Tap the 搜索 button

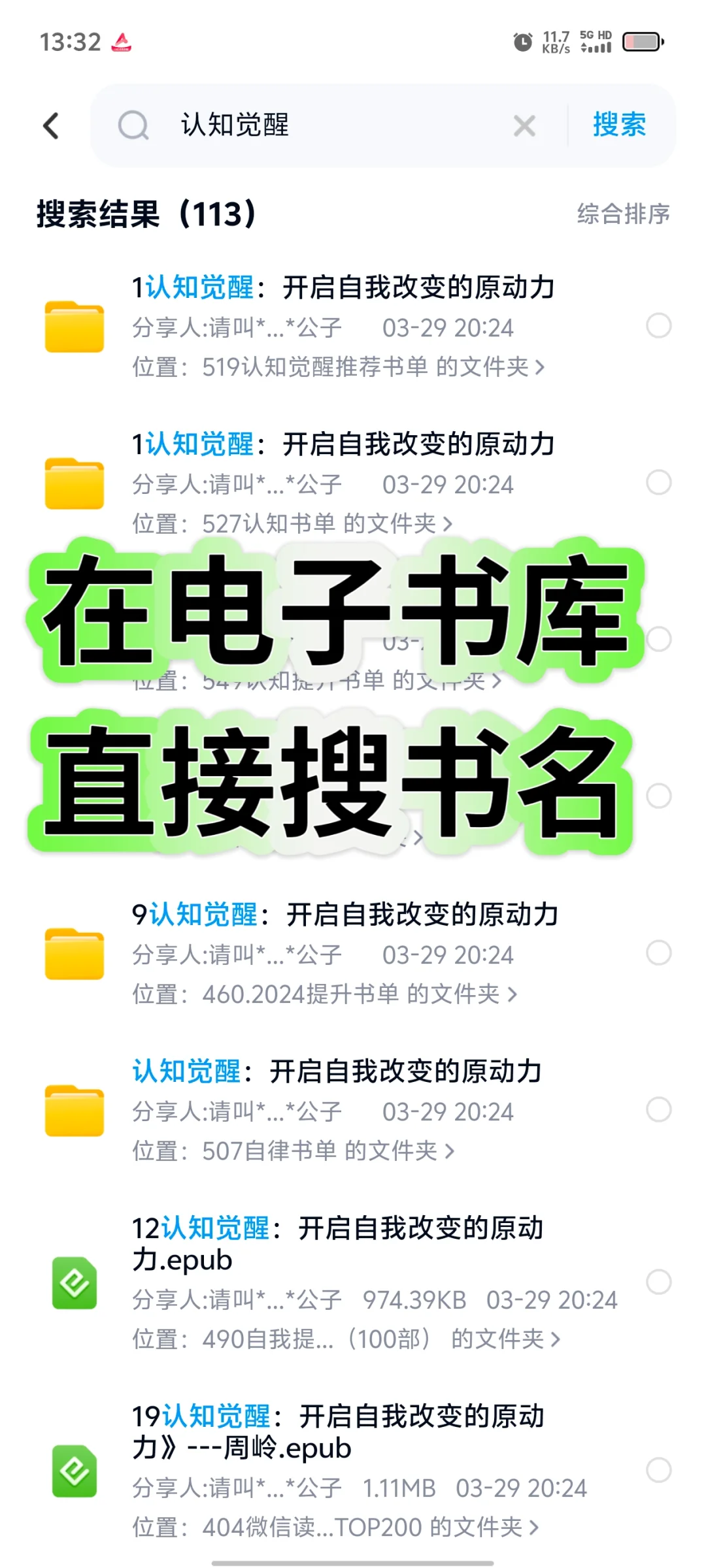[619, 124]
